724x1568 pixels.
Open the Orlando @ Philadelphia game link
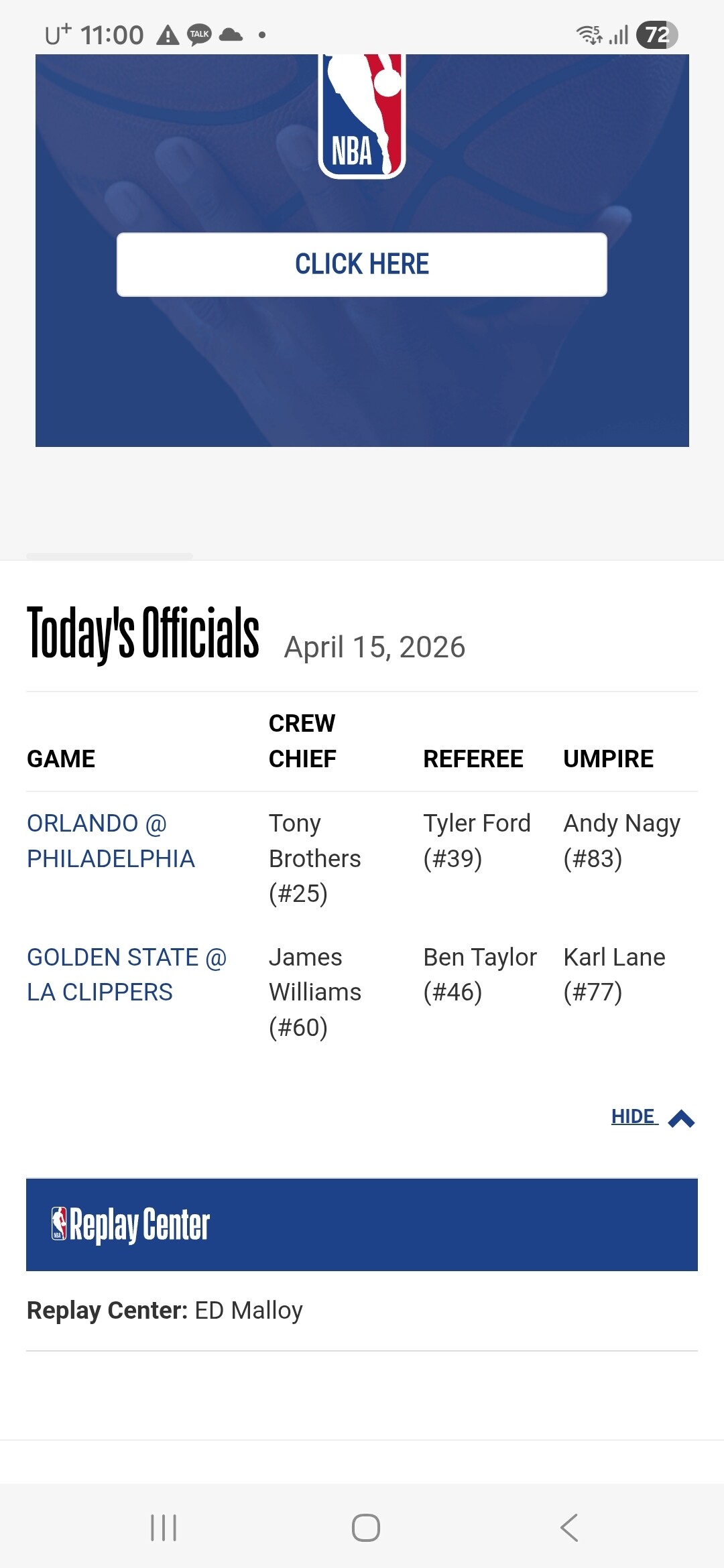pyautogui.click(x=111, y=840)
